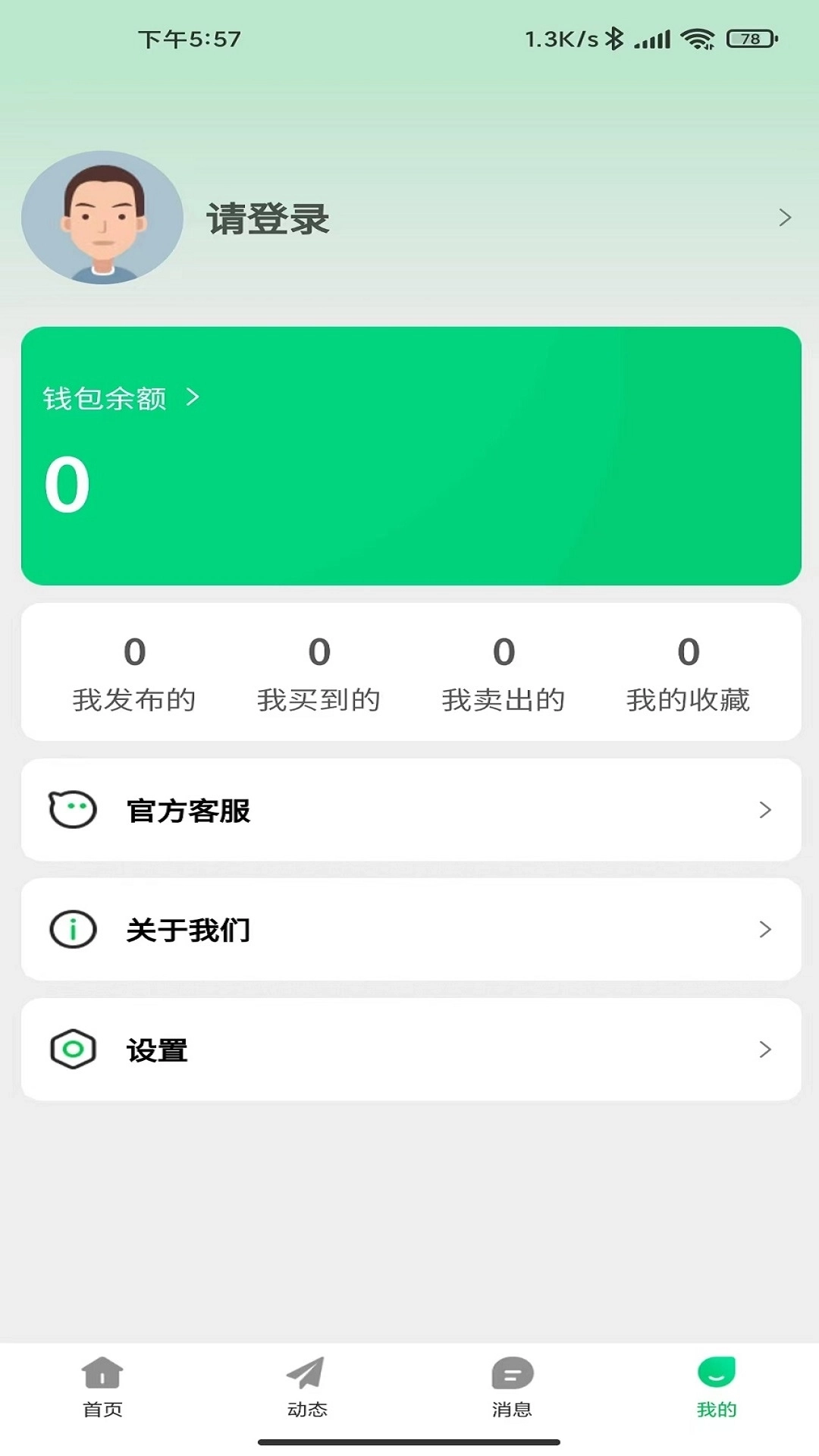The image size is (819, 1456).
Task: Select the info icon beside 关于我们
Action: pos(72,930)
